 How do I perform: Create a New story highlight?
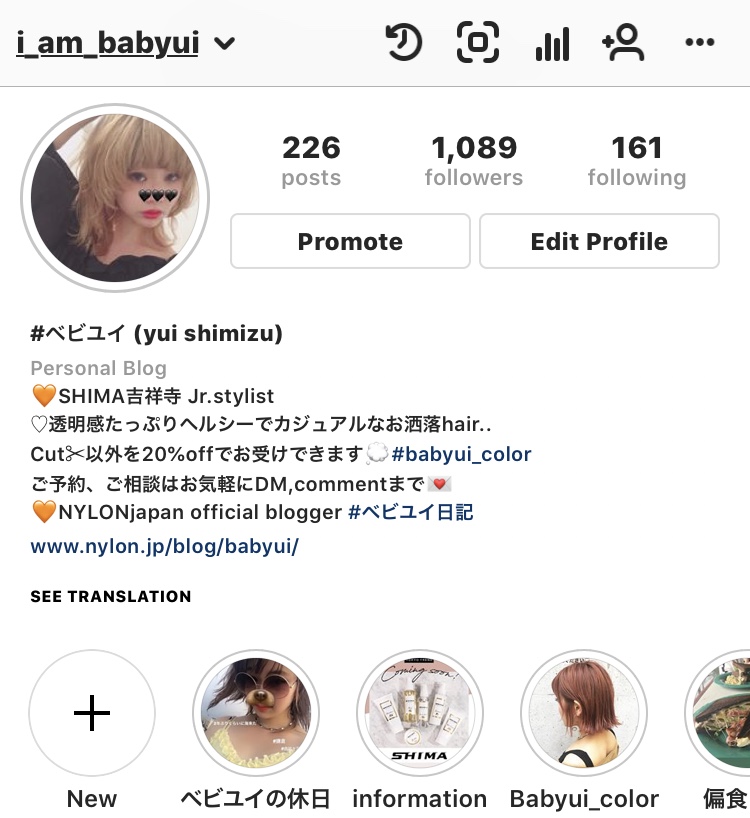pyautogui.click(x=92, y=713)
